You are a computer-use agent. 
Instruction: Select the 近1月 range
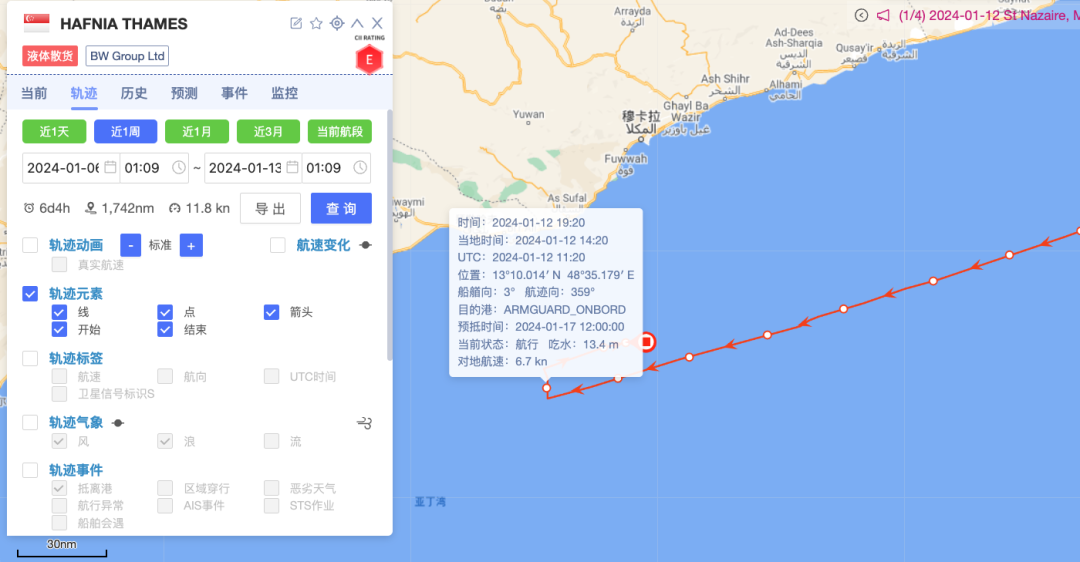(x=197, y=131)
